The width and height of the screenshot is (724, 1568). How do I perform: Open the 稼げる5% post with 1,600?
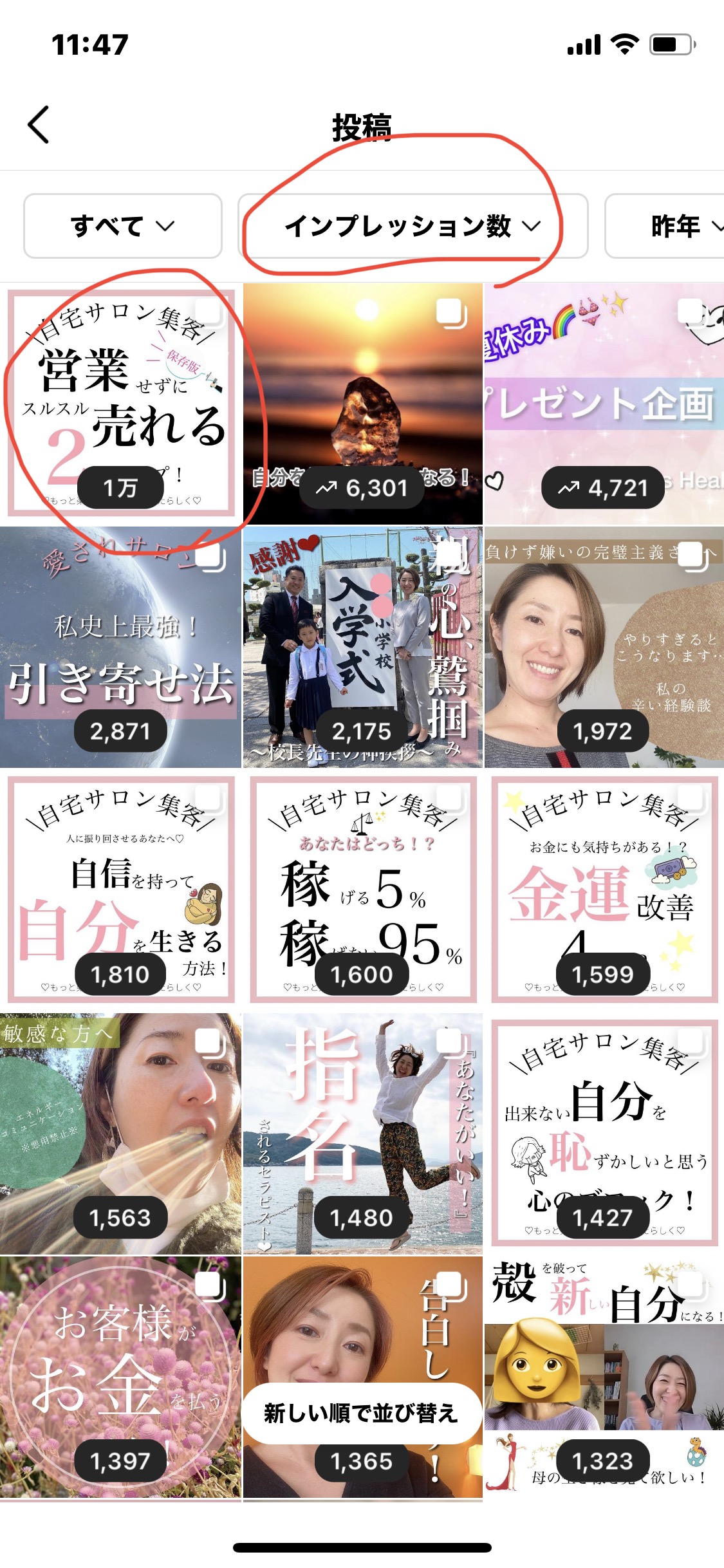(x=362, y=890)
